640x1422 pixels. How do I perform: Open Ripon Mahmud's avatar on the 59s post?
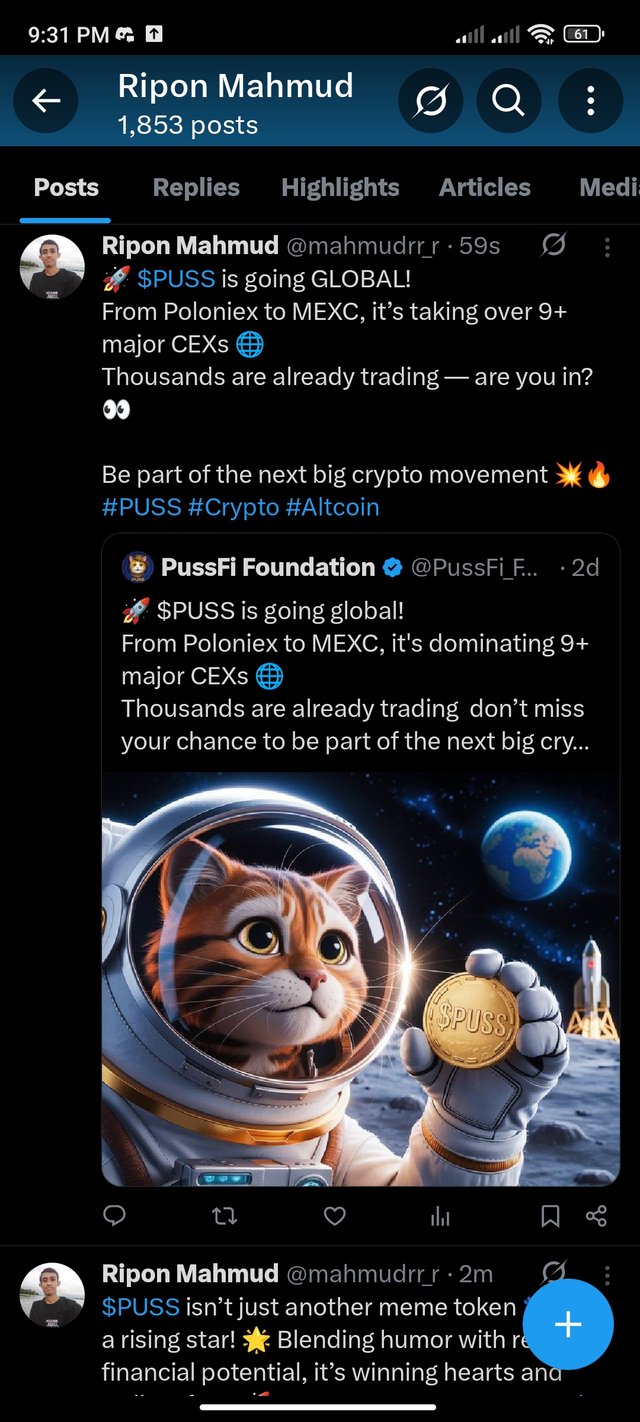[52, 268]
